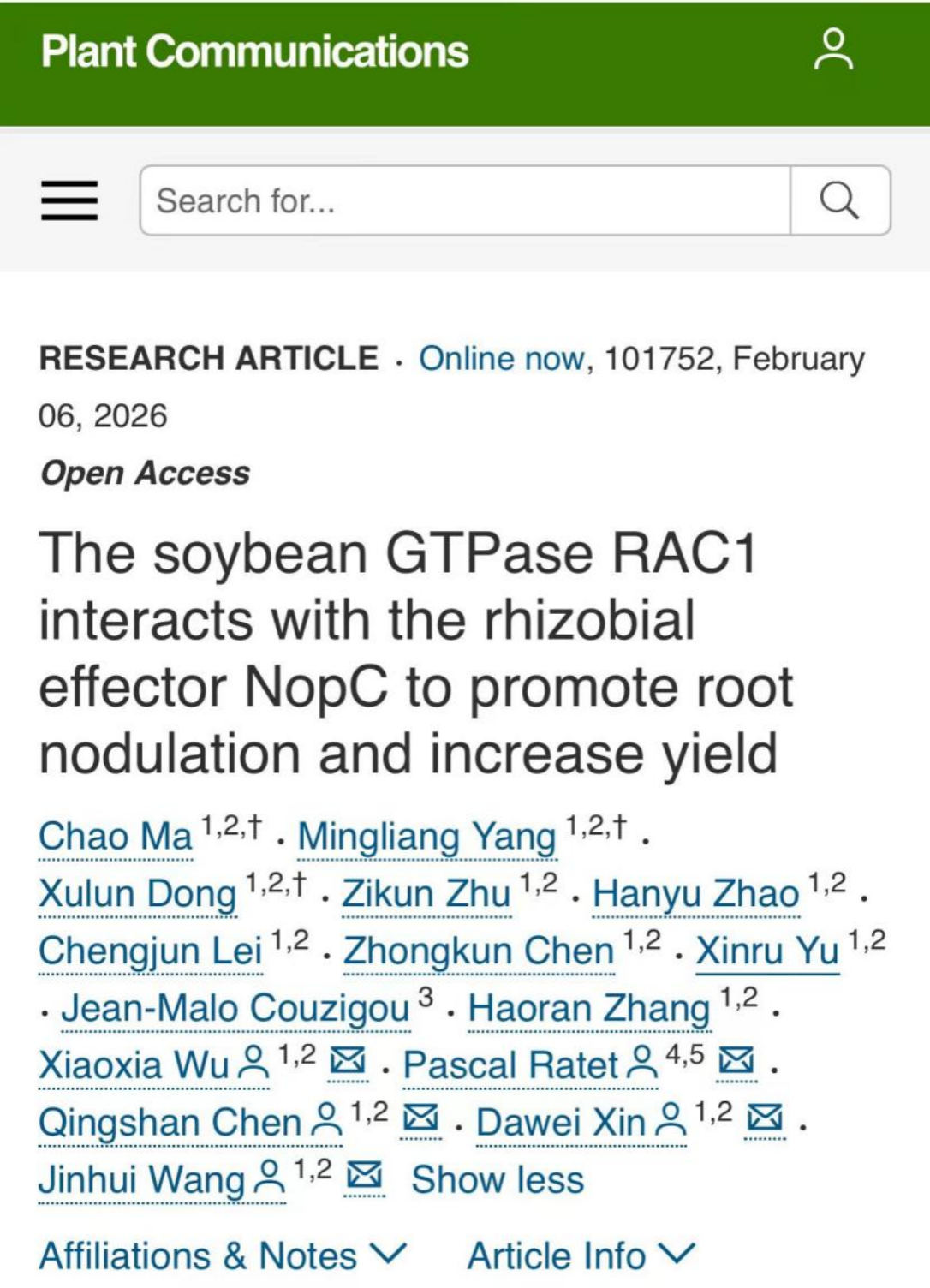
Task: Expand Affiliations & Notes
Action: point(223,1255)
